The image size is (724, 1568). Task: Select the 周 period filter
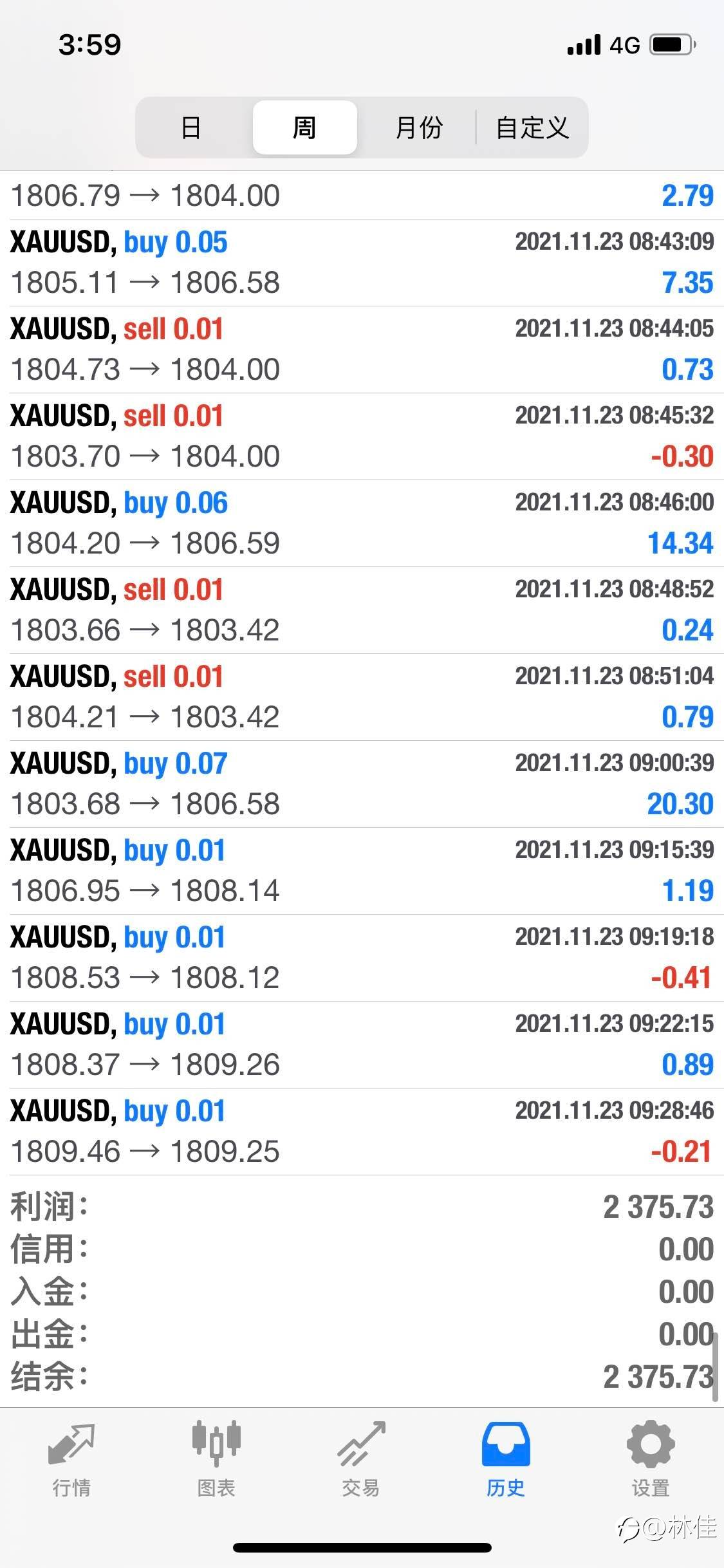[304, 127]
